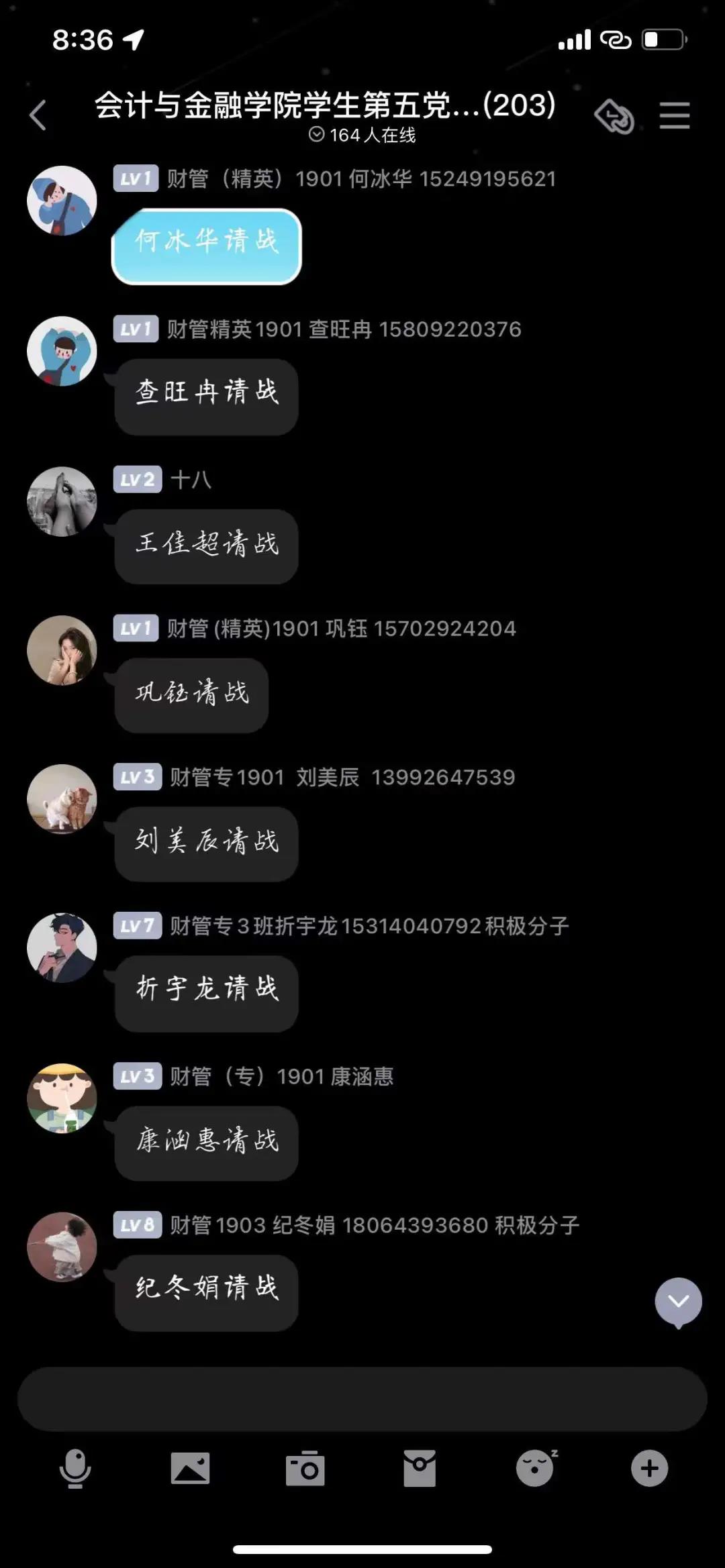Screen dimensions: 725x1568
Task: Open 刘美辰's avatar
Action: (62, 799)
